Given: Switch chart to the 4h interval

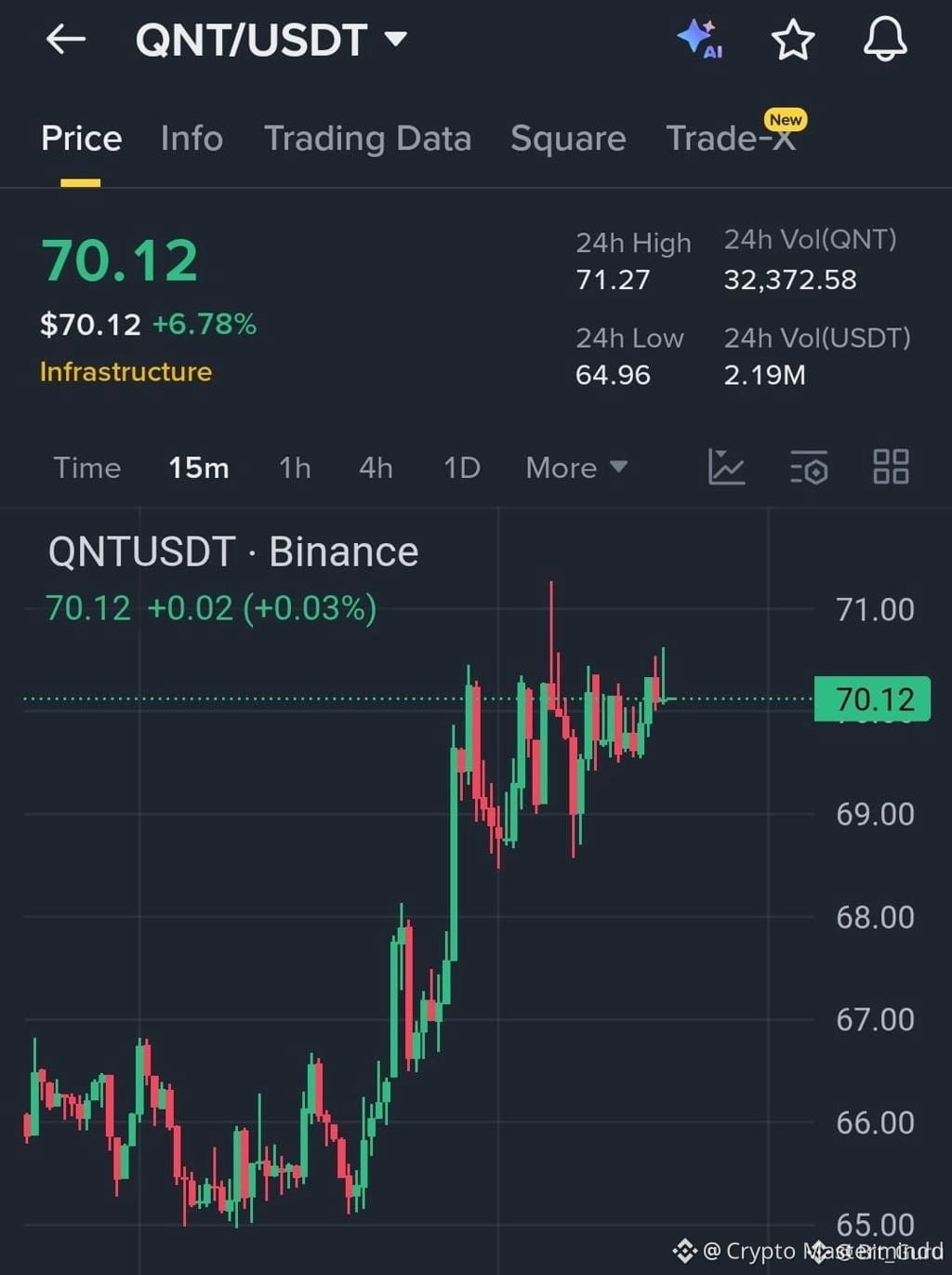Looking at the screenshot, I should coord(376,468).
